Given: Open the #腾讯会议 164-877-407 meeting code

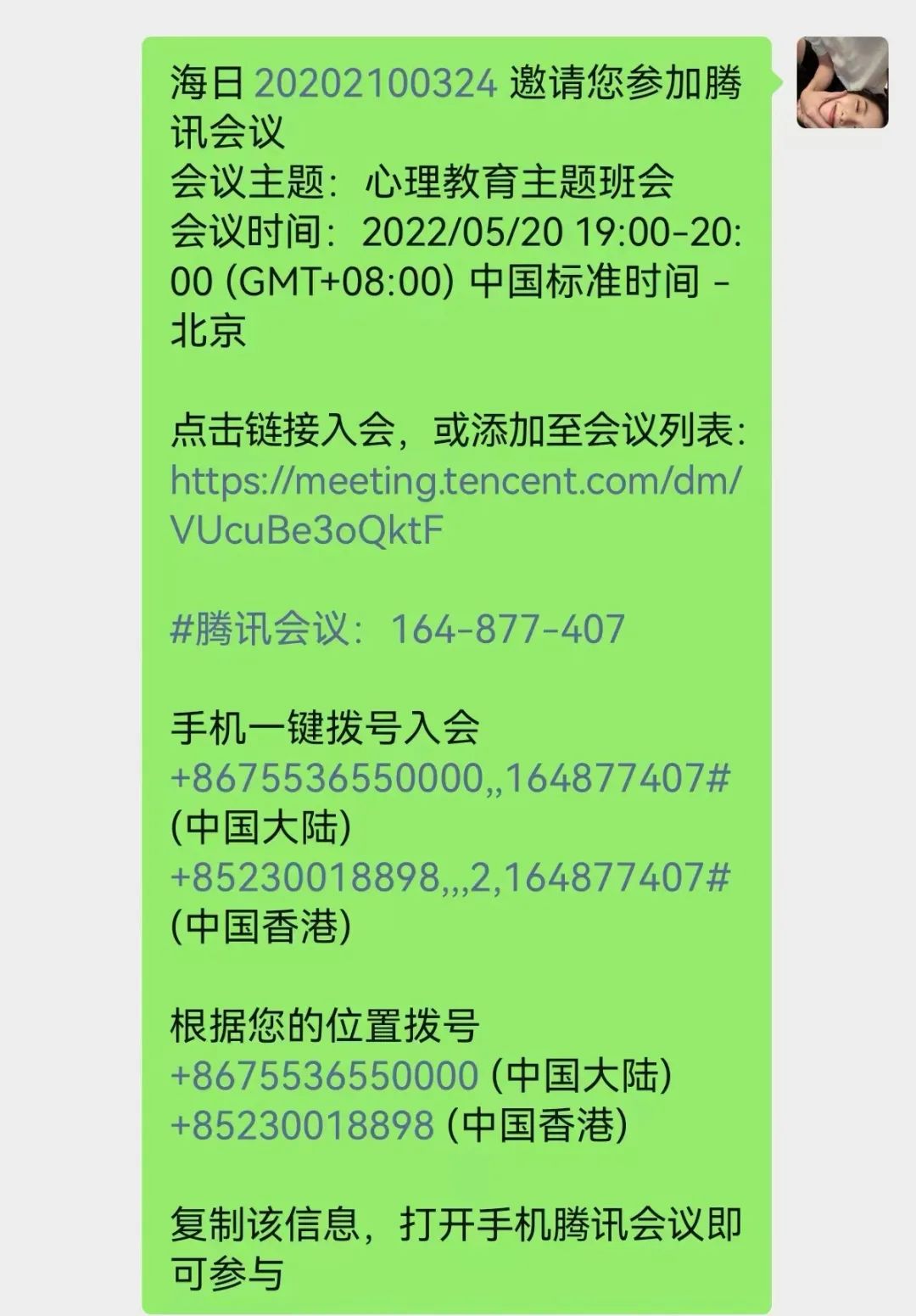Looking at the screenshot, I should 397,630.
